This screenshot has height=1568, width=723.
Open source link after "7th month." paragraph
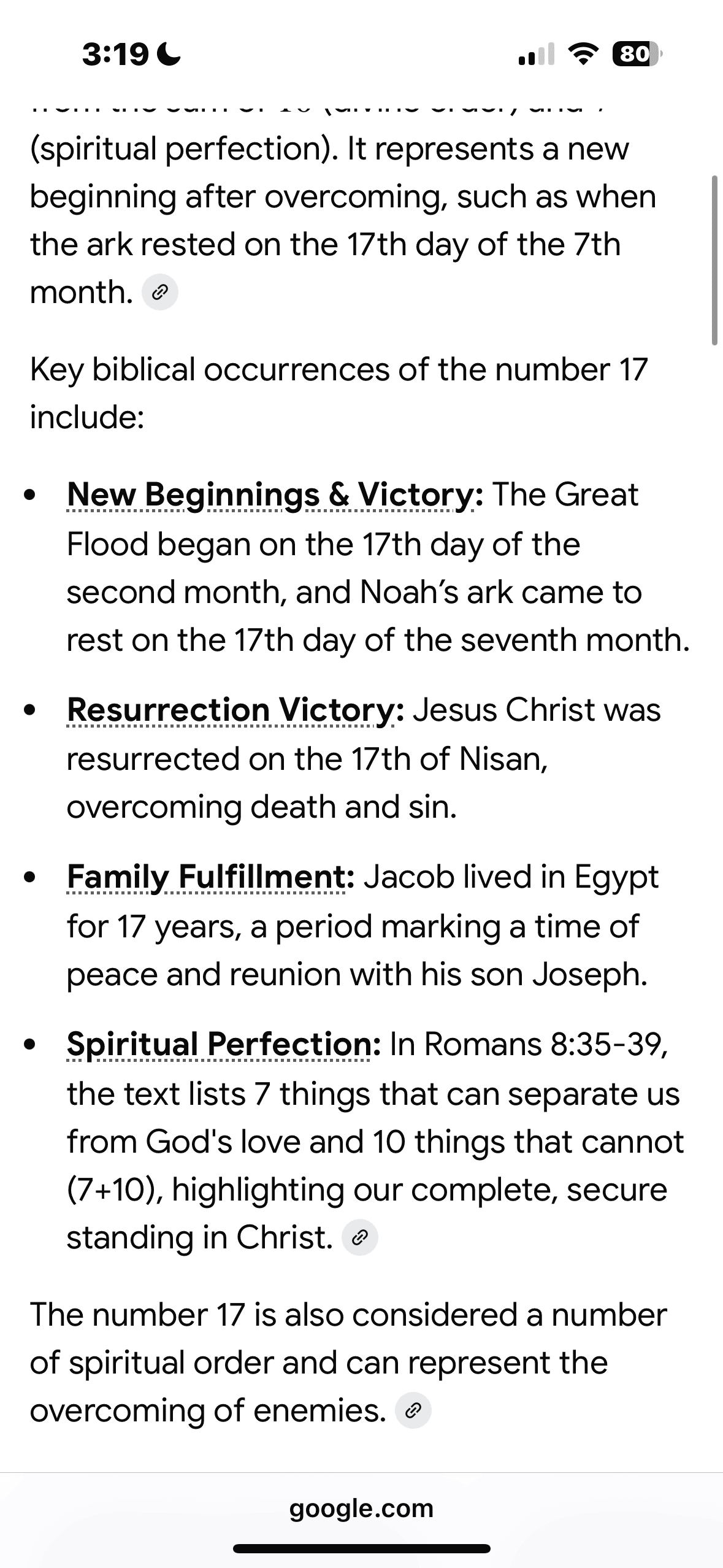[160, 293]
